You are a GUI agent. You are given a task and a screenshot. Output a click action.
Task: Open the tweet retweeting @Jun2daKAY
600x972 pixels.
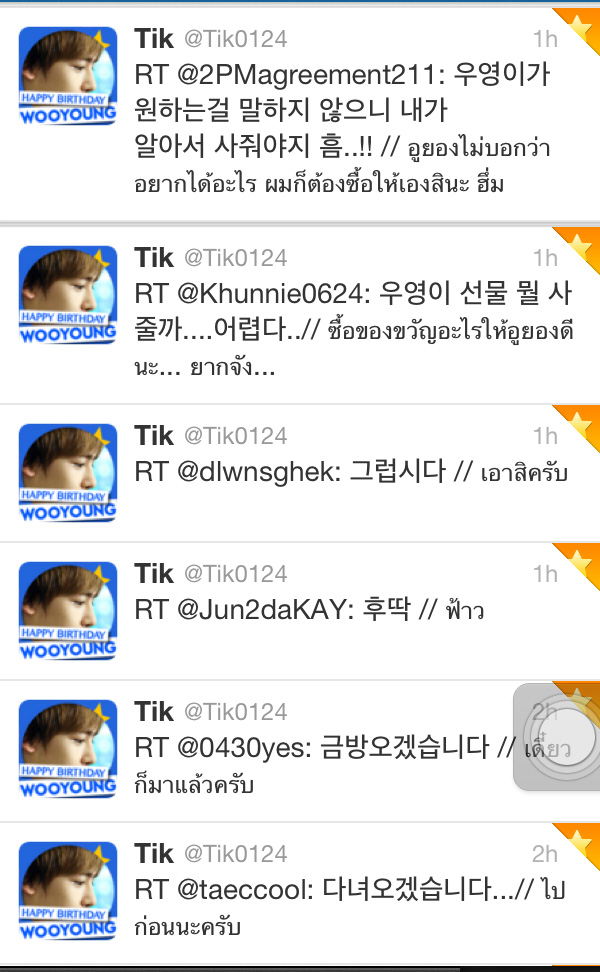pyautogui.click(x=340, y=608)
